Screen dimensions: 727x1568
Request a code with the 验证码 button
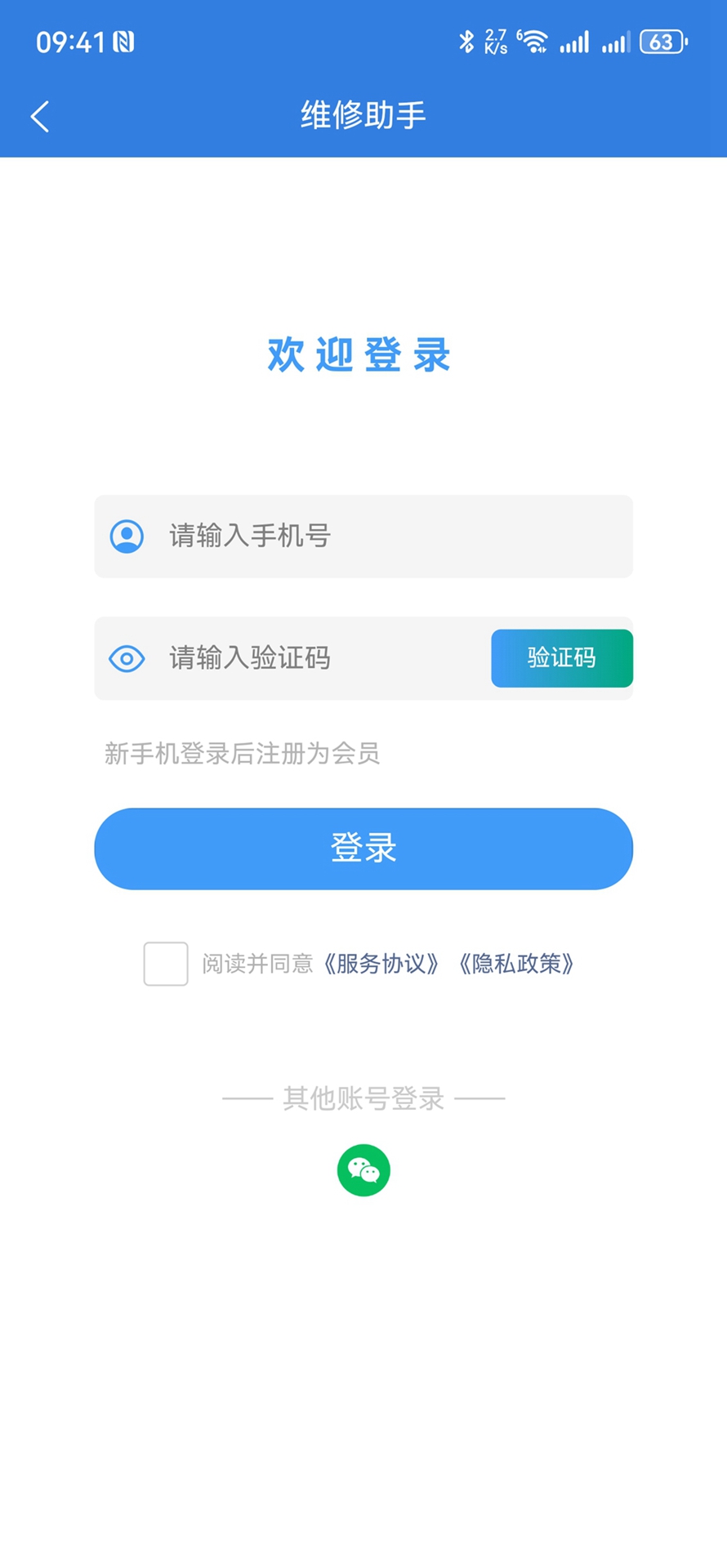pyautogui.click(x=561, y=658)
